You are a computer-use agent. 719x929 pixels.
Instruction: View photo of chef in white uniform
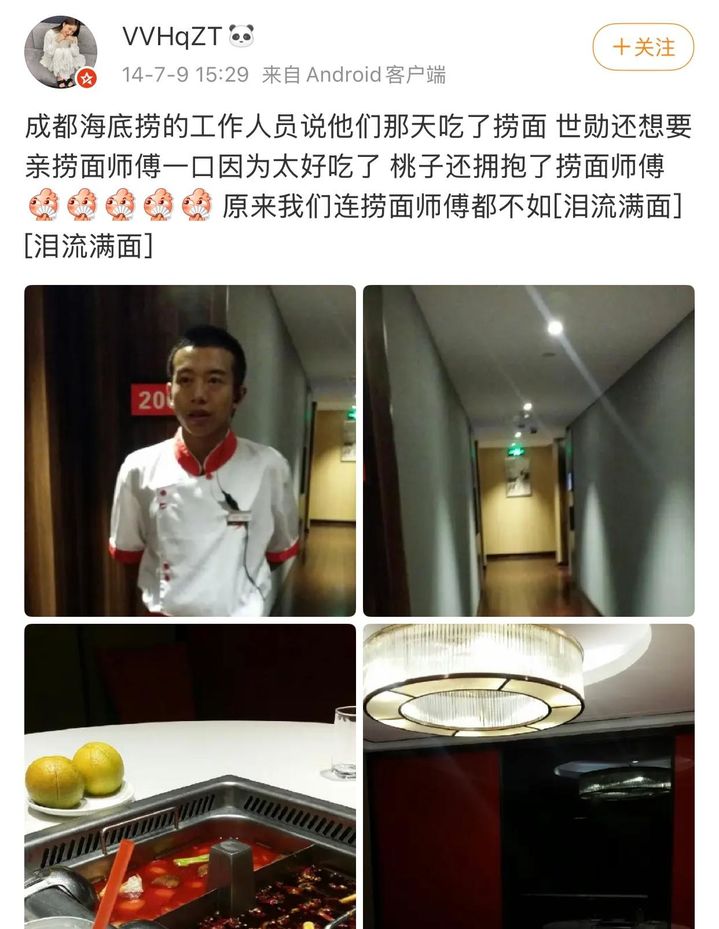190,450
